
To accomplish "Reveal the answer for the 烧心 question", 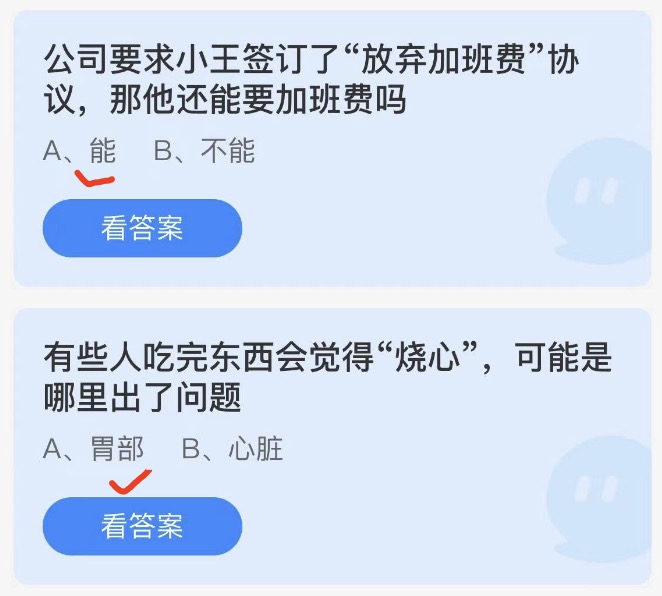I will 142,526.
